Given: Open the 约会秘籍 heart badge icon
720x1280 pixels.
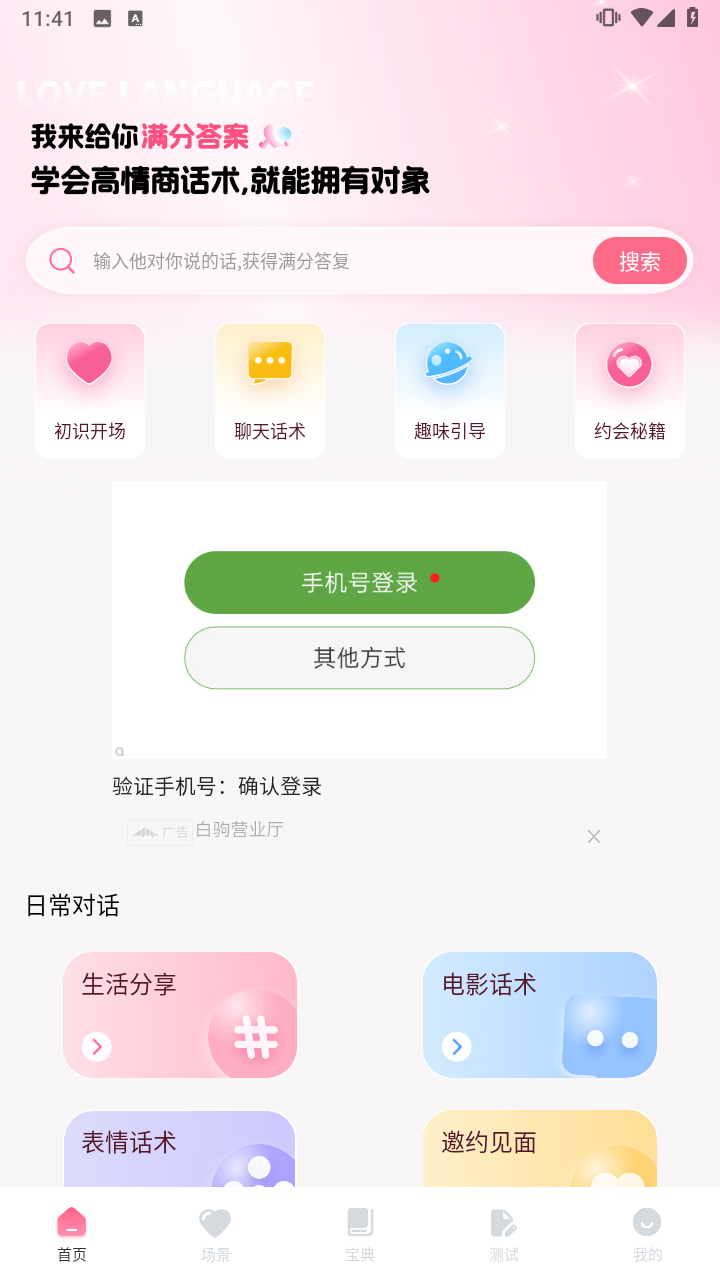Looking at the screenshot, I should pos(629,362).
